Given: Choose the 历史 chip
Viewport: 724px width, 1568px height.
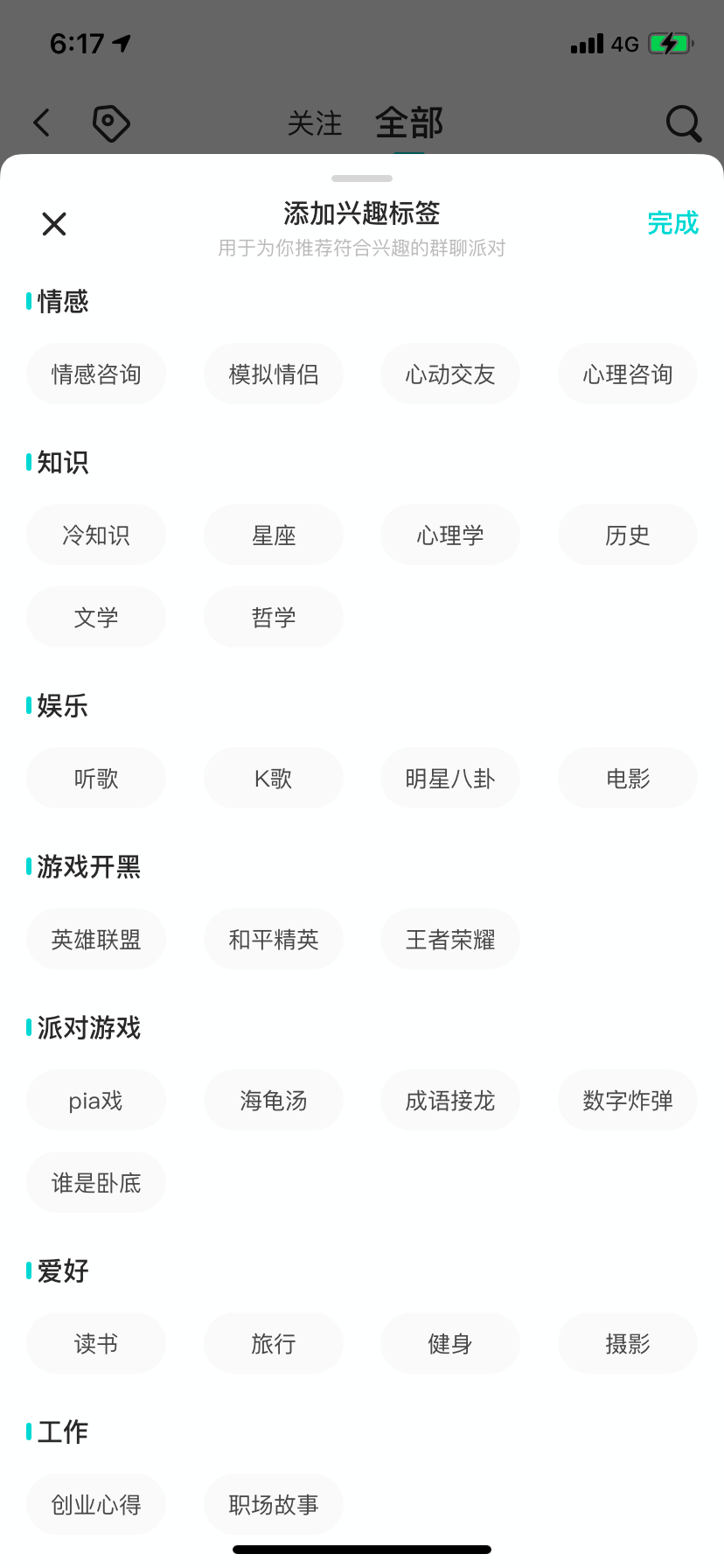Looking at the screenshot, I should point(628,535).
